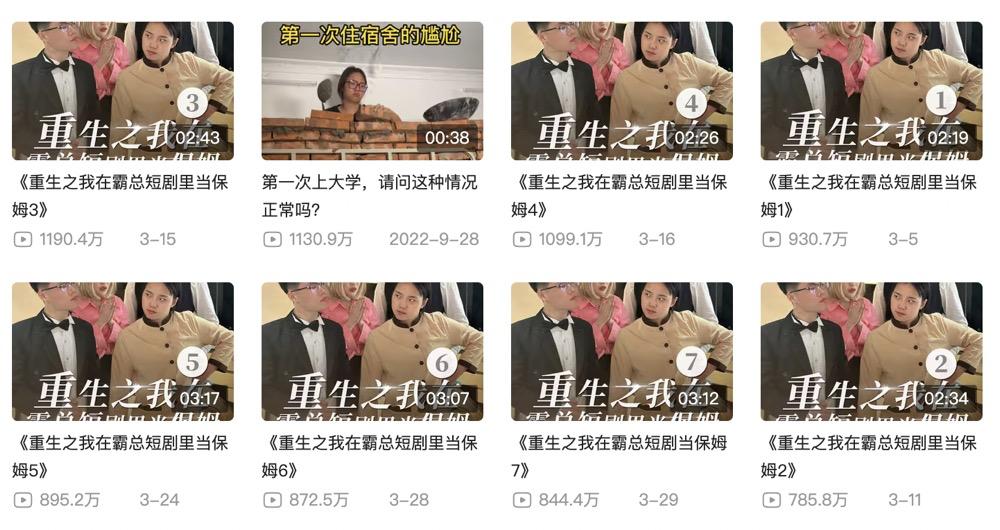Play the 第一次上大学 dorm video

[372, 91]
